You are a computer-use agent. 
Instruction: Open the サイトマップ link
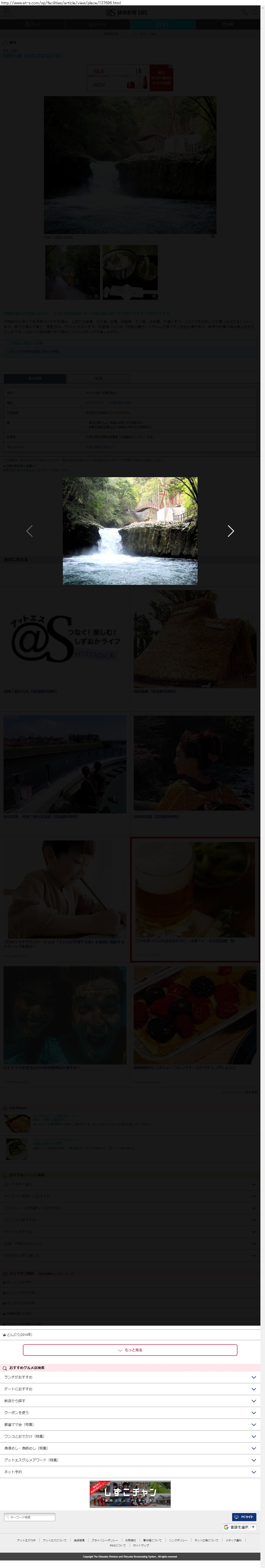click(141, 1545)
